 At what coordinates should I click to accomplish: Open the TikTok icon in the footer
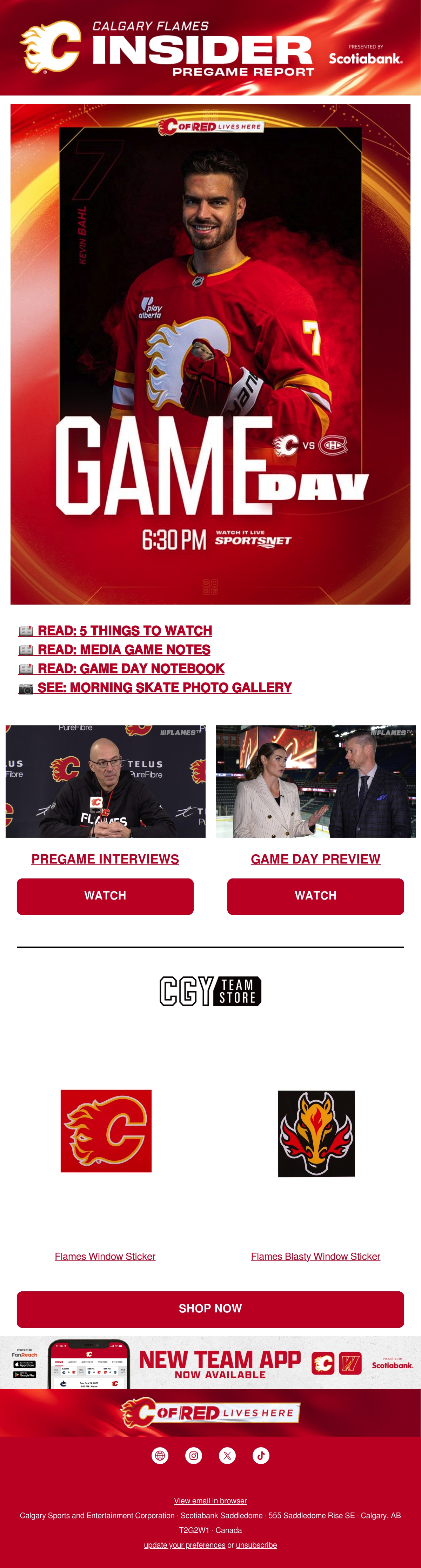[x=261, y=1455]
